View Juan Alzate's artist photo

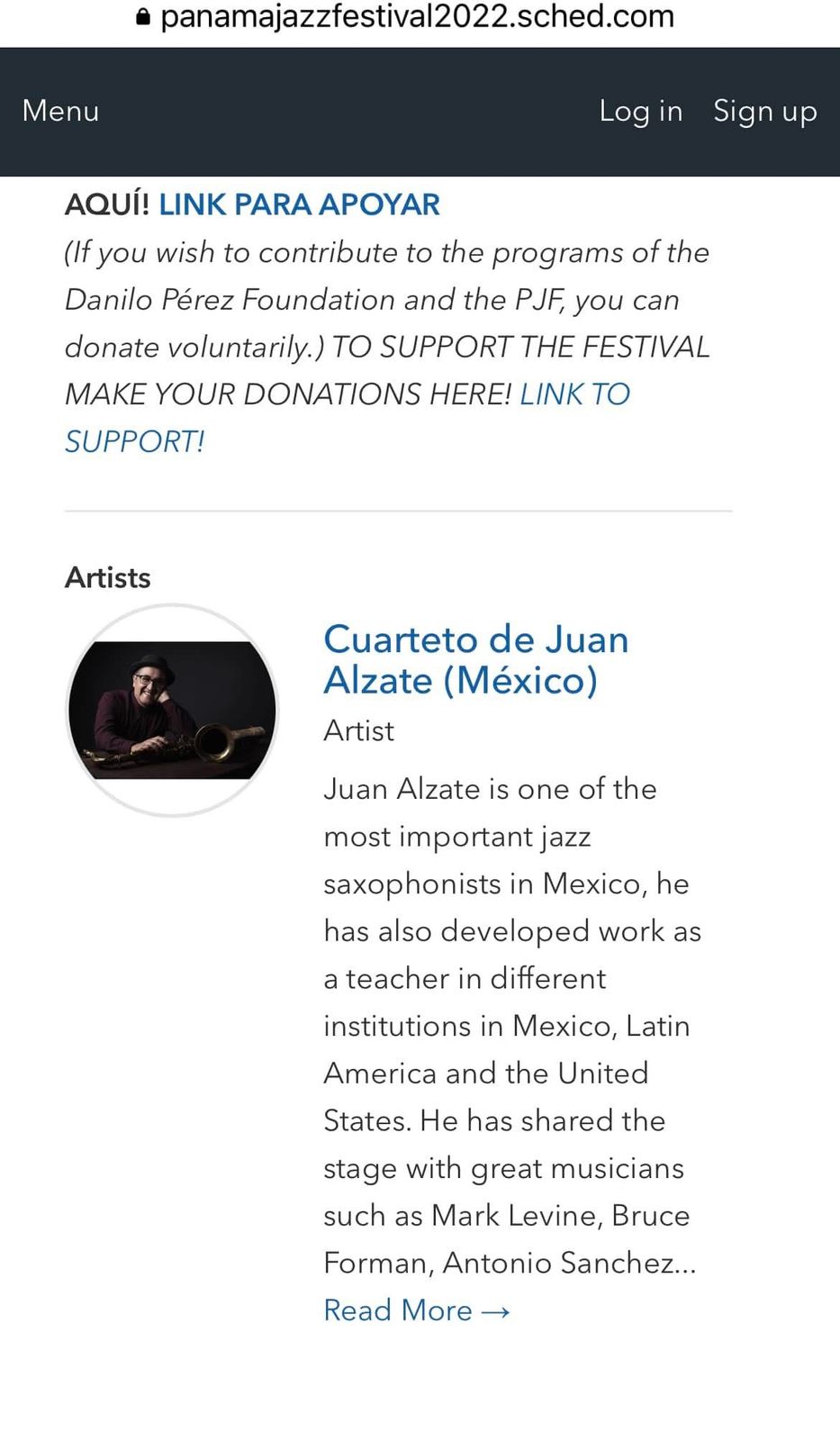pyautogui.click(x=172, y=711)
